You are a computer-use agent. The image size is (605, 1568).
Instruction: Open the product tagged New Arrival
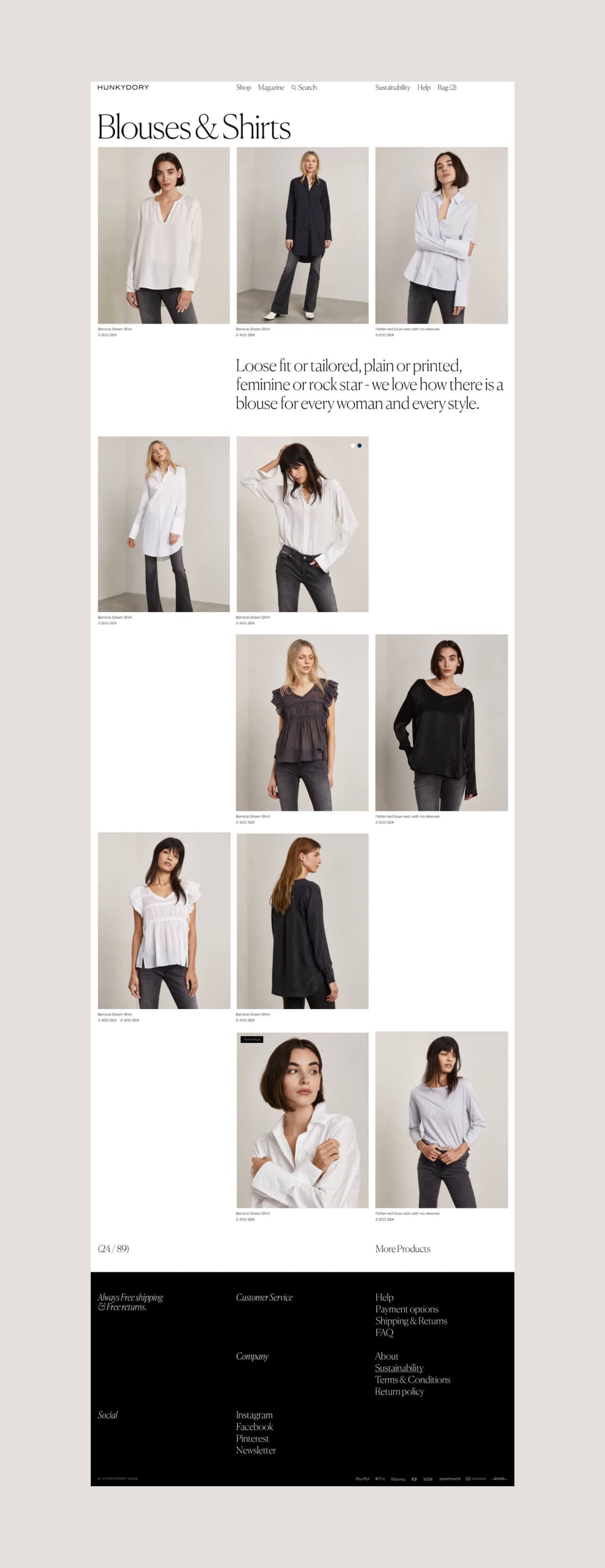tap(302, 1120)
